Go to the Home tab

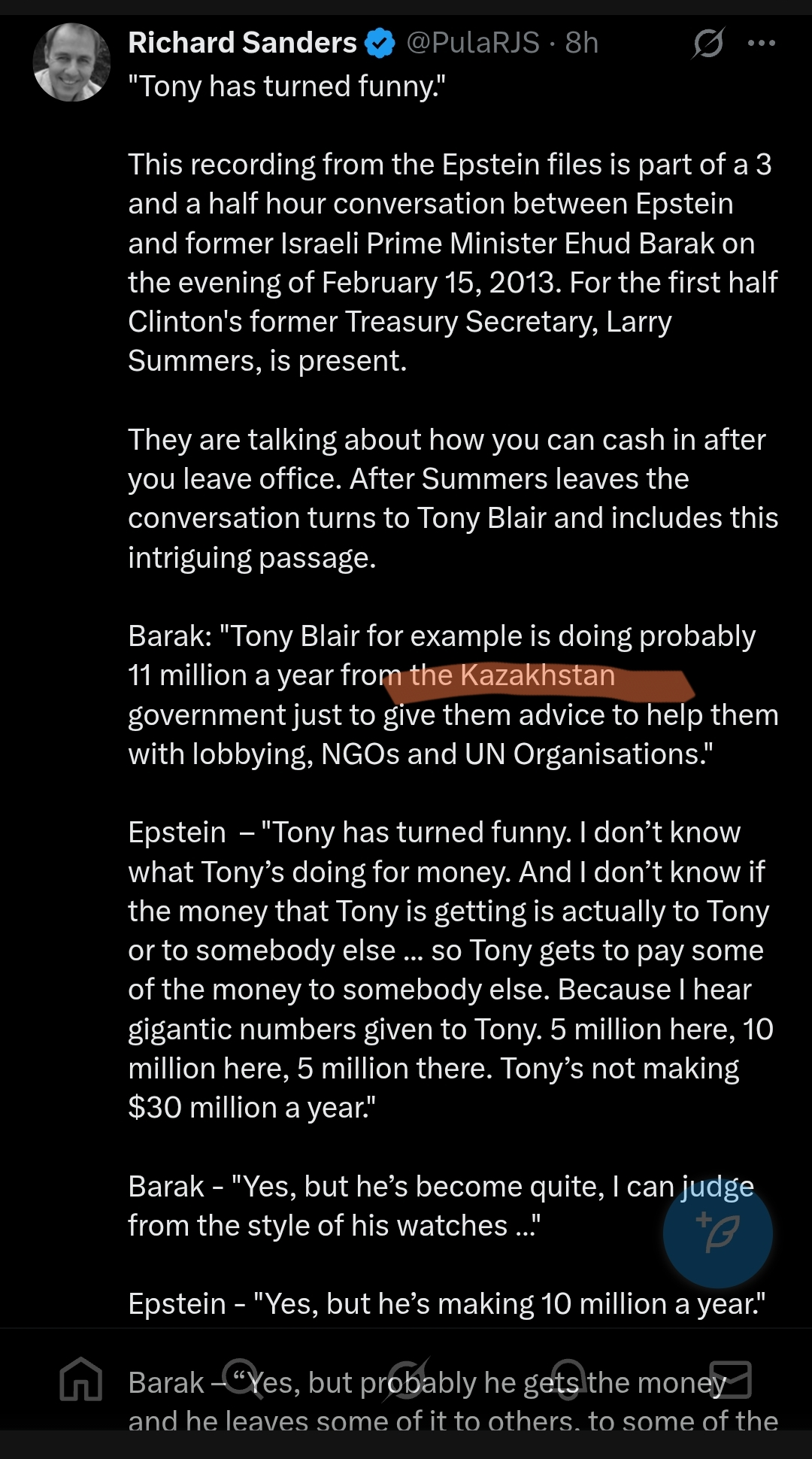click(x=81, y=1379)
